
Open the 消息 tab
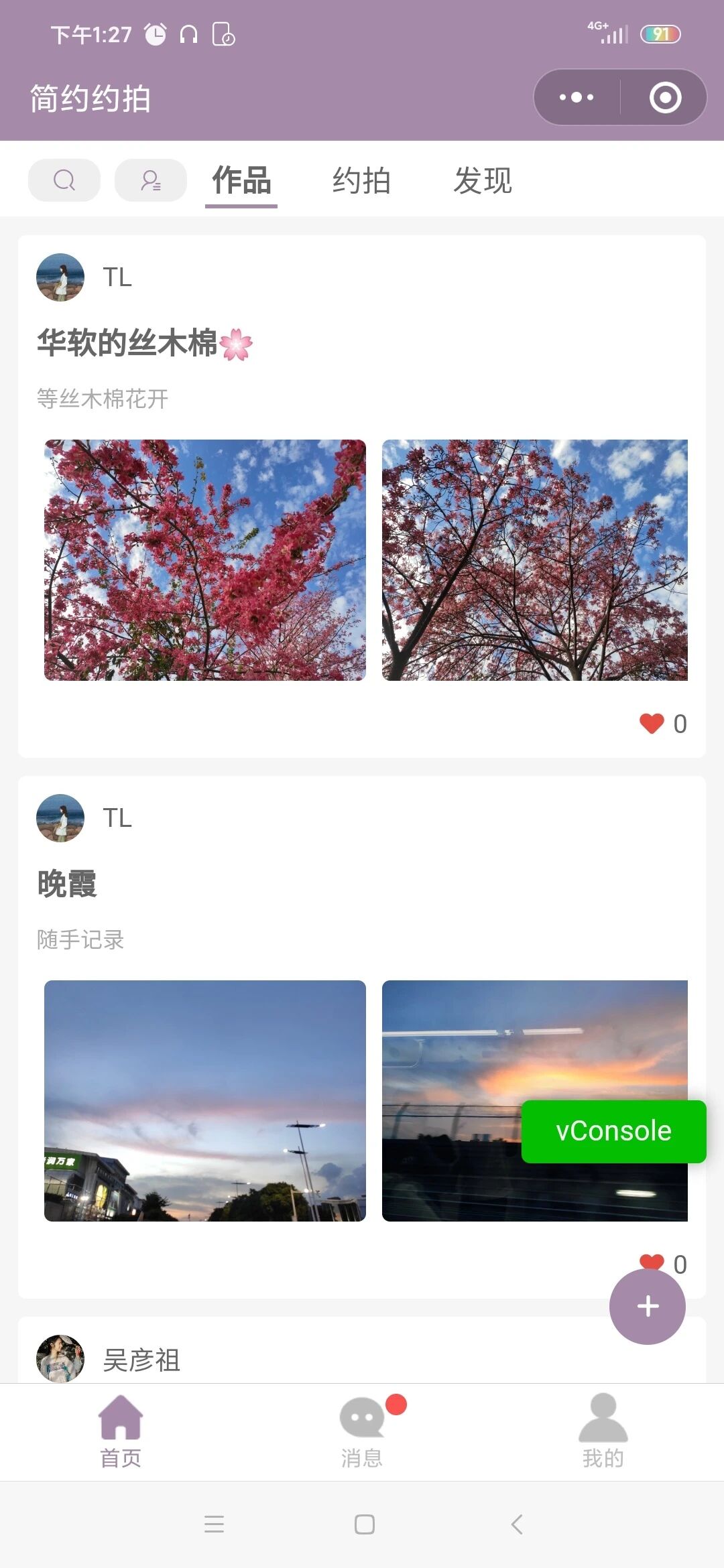click(362, 1430)
